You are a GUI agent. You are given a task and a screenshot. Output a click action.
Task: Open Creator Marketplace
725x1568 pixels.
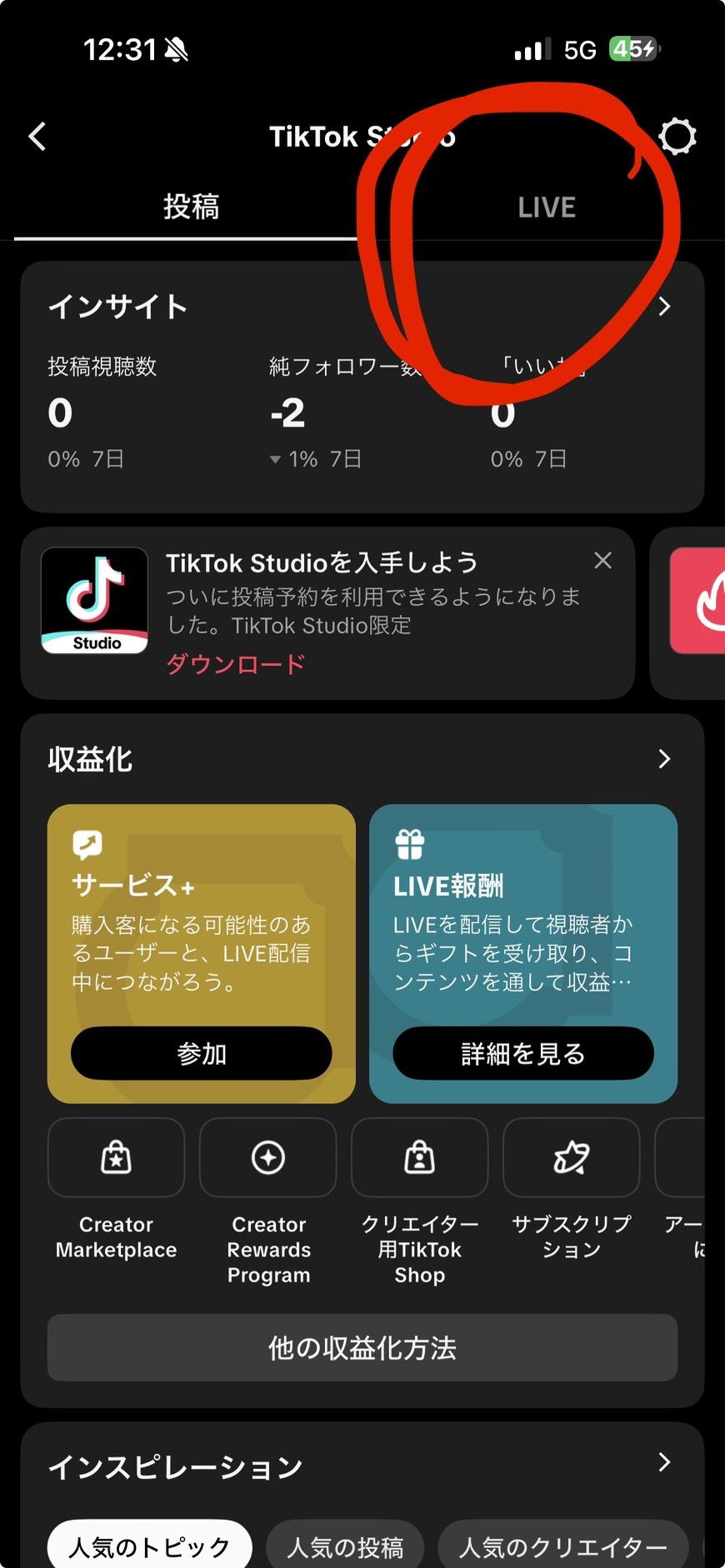click(116, 1158)
